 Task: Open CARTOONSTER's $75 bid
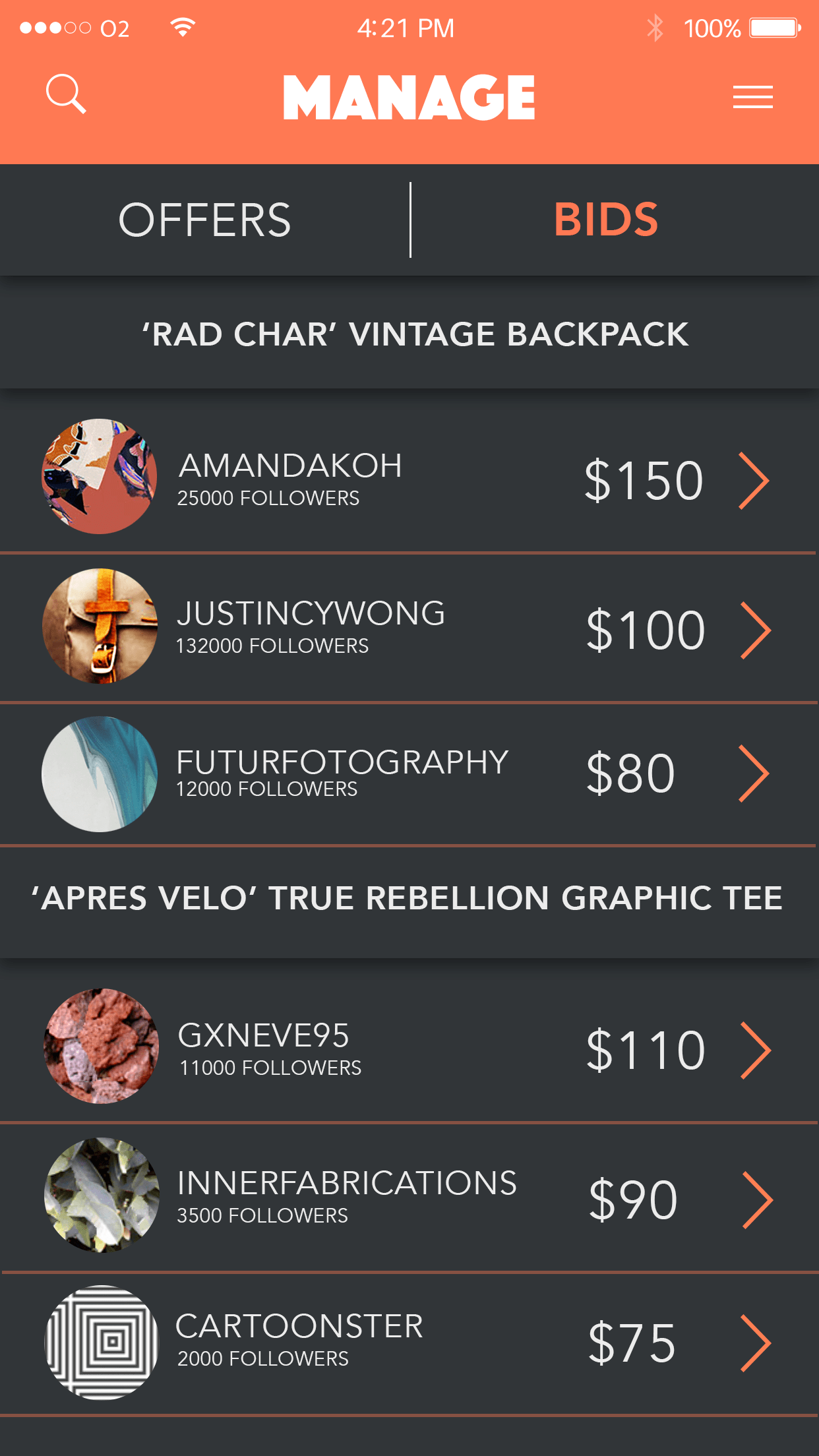point(755,1343)
